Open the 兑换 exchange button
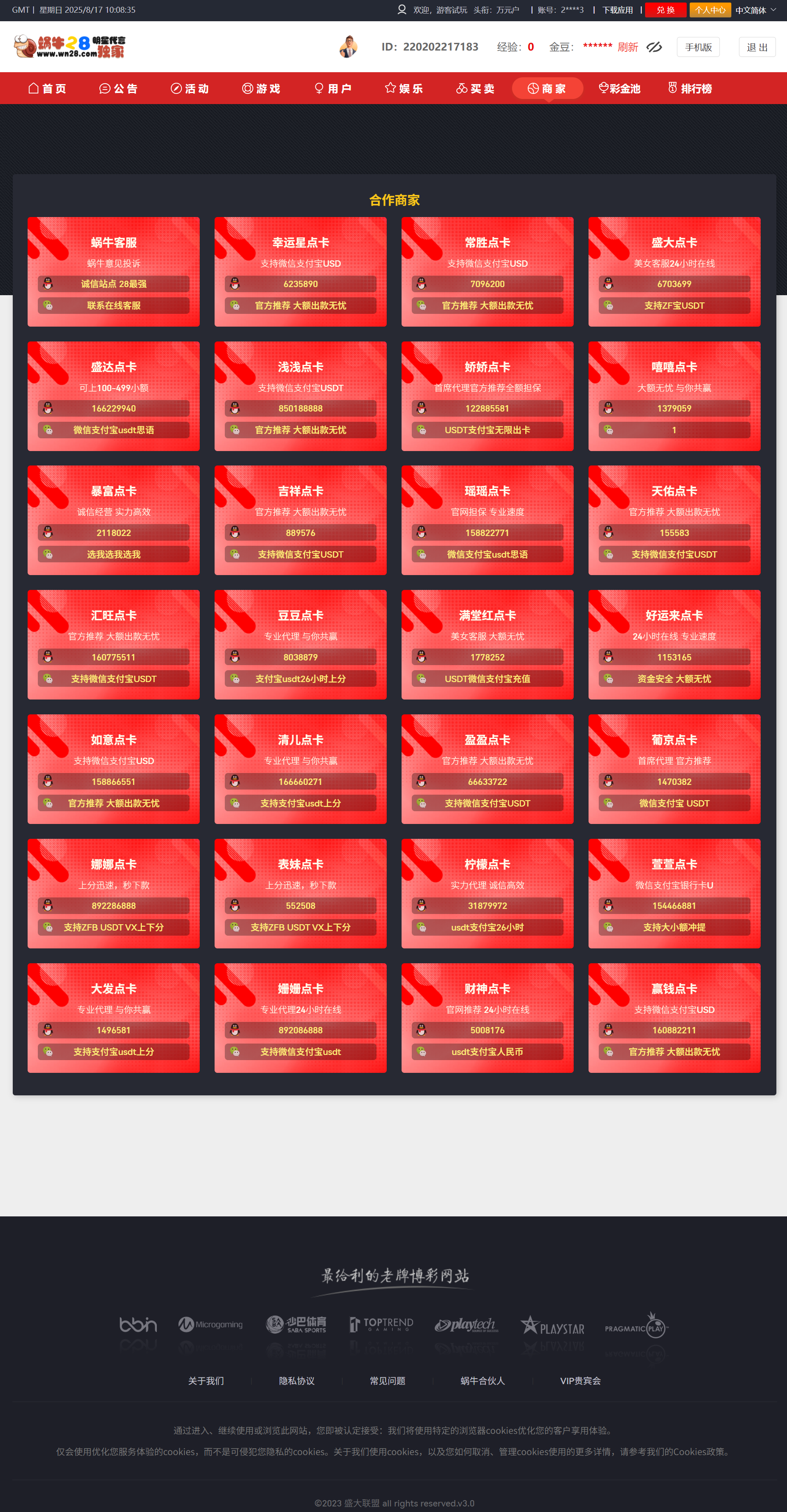The width and height of the screenshot is (787, 1512). [665, 10]
